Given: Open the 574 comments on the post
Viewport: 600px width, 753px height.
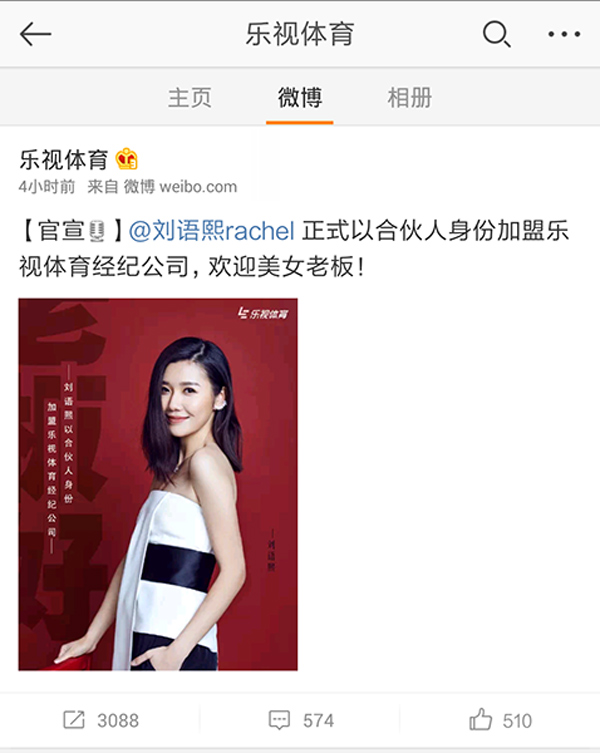Looking at the screenshot, I should click(300, 720).
